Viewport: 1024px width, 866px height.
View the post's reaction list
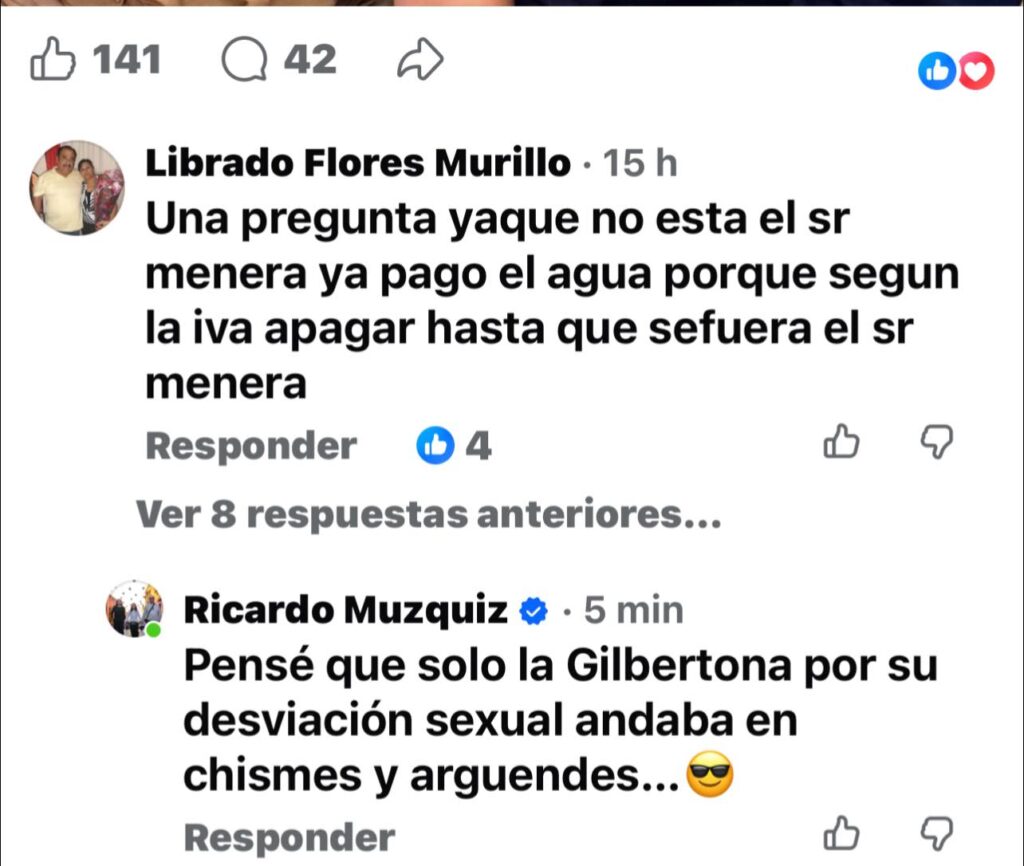[x=957, y=71]
